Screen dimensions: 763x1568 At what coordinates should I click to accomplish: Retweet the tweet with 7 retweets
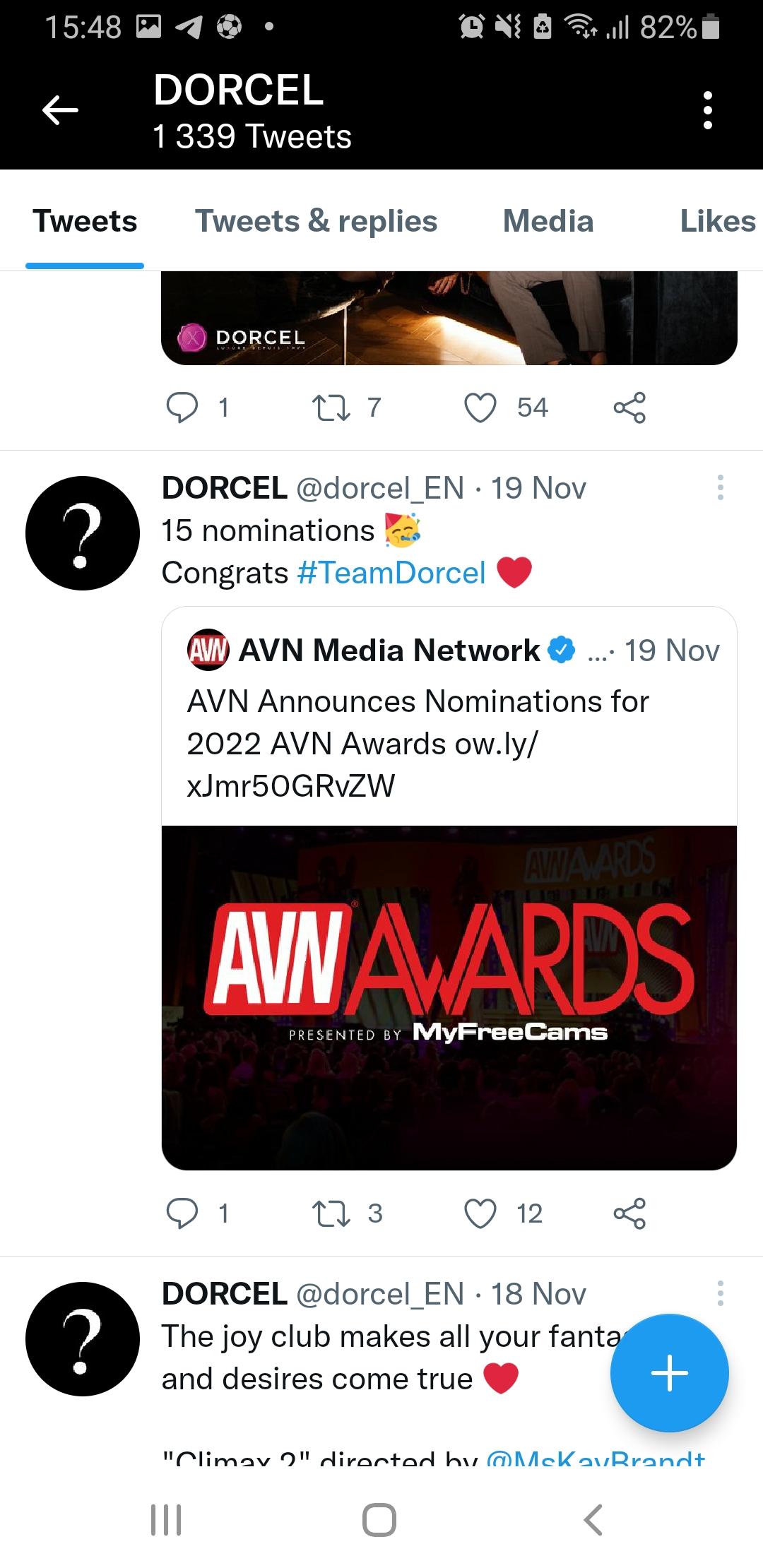(331, 408)
